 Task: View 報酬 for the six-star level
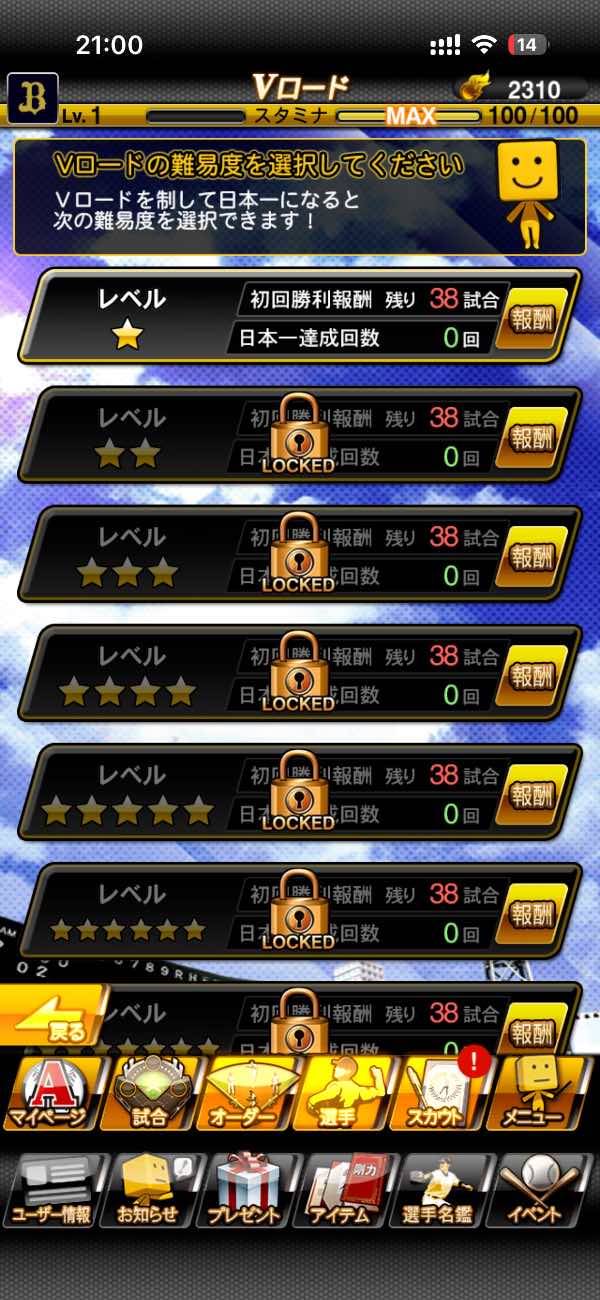[537, 912]
